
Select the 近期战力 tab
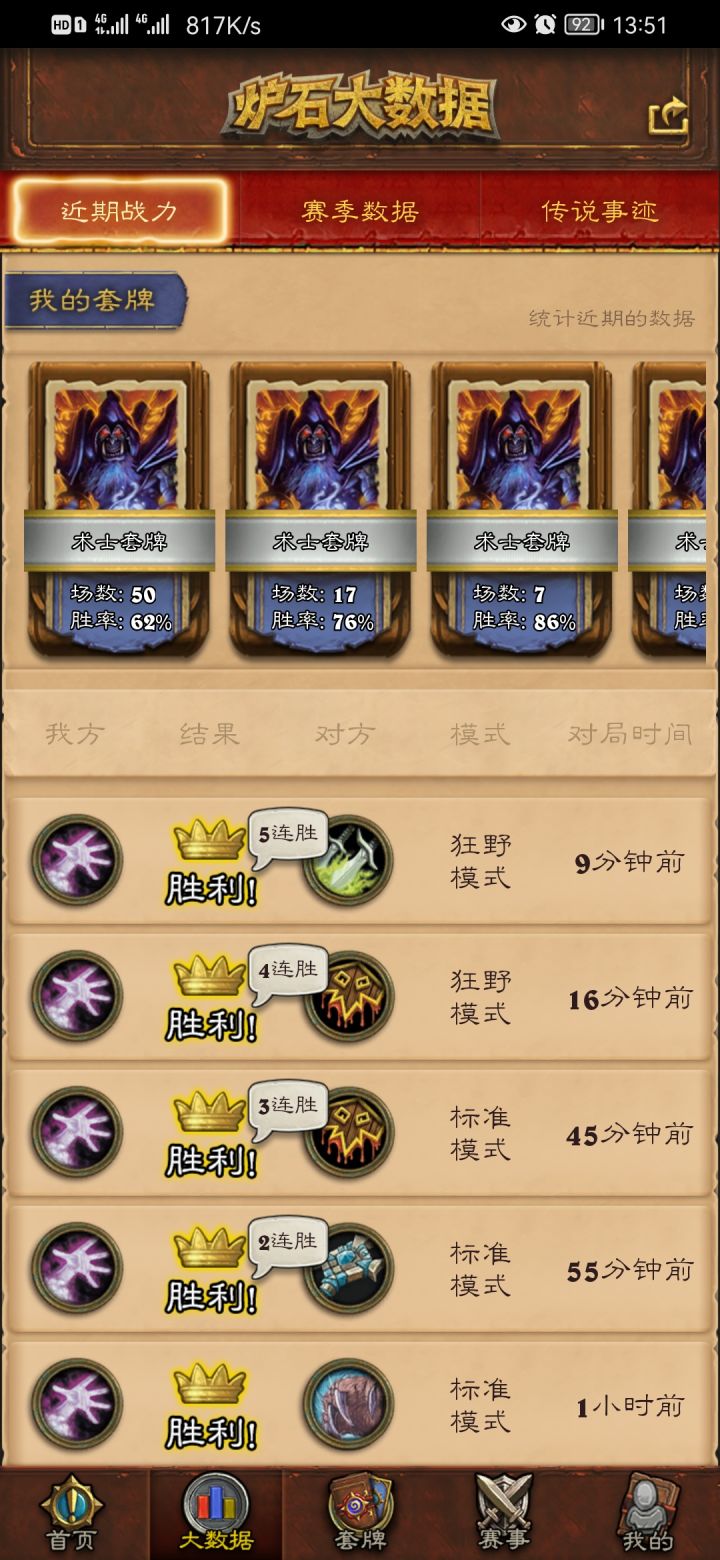(x=118, y=209)
